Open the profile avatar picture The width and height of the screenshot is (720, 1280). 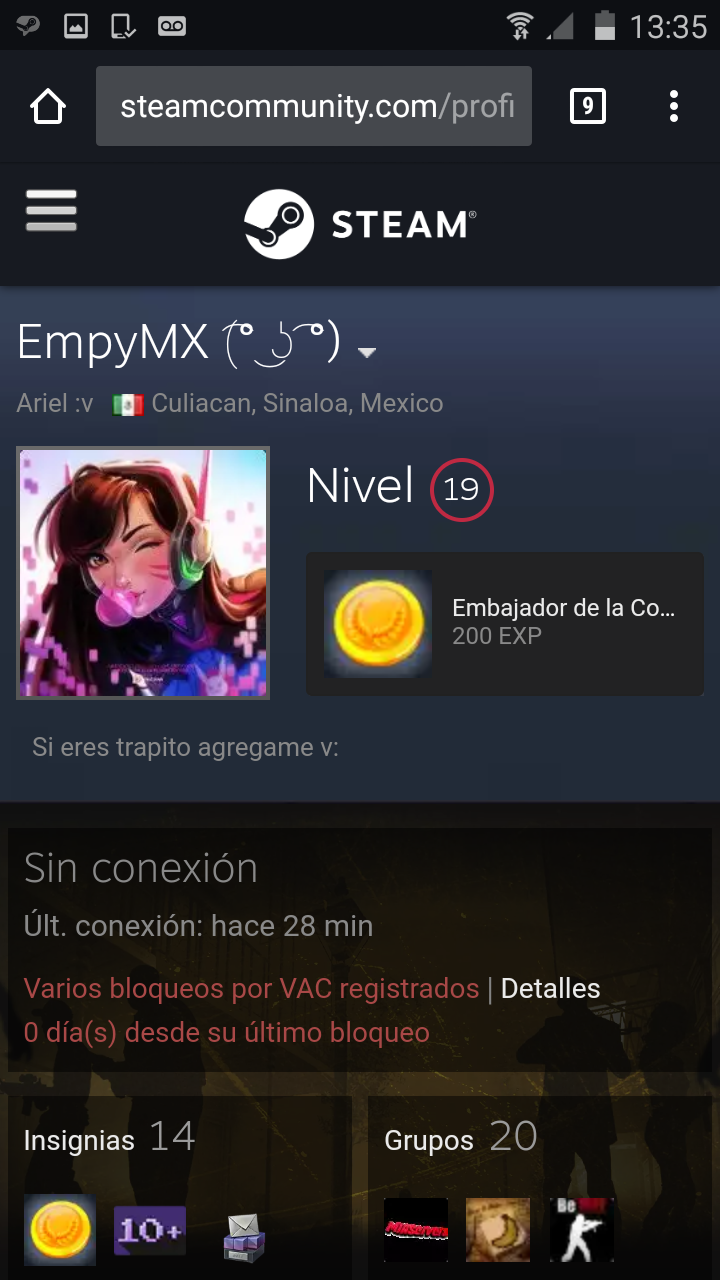point(143,573)
